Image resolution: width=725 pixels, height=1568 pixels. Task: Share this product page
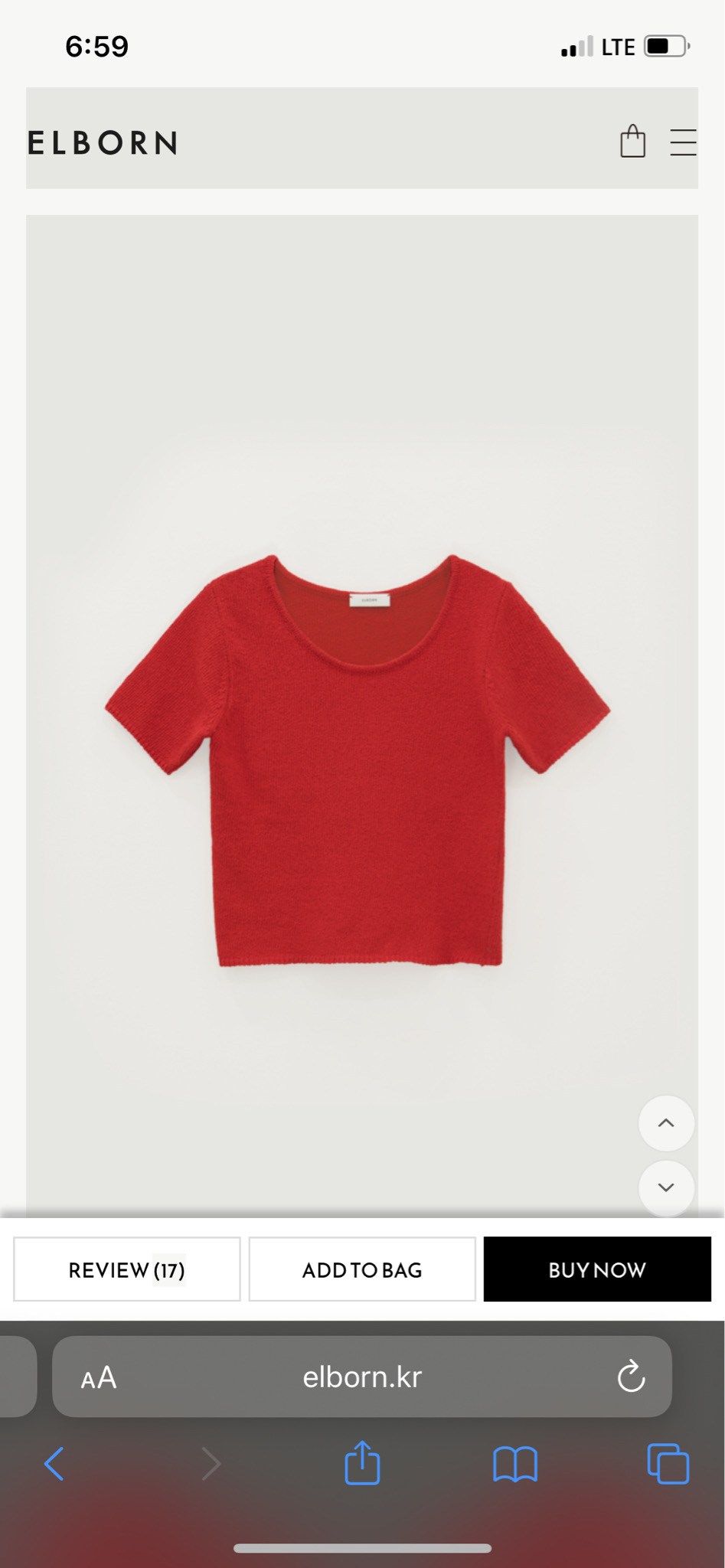[x=362, y=1463]
